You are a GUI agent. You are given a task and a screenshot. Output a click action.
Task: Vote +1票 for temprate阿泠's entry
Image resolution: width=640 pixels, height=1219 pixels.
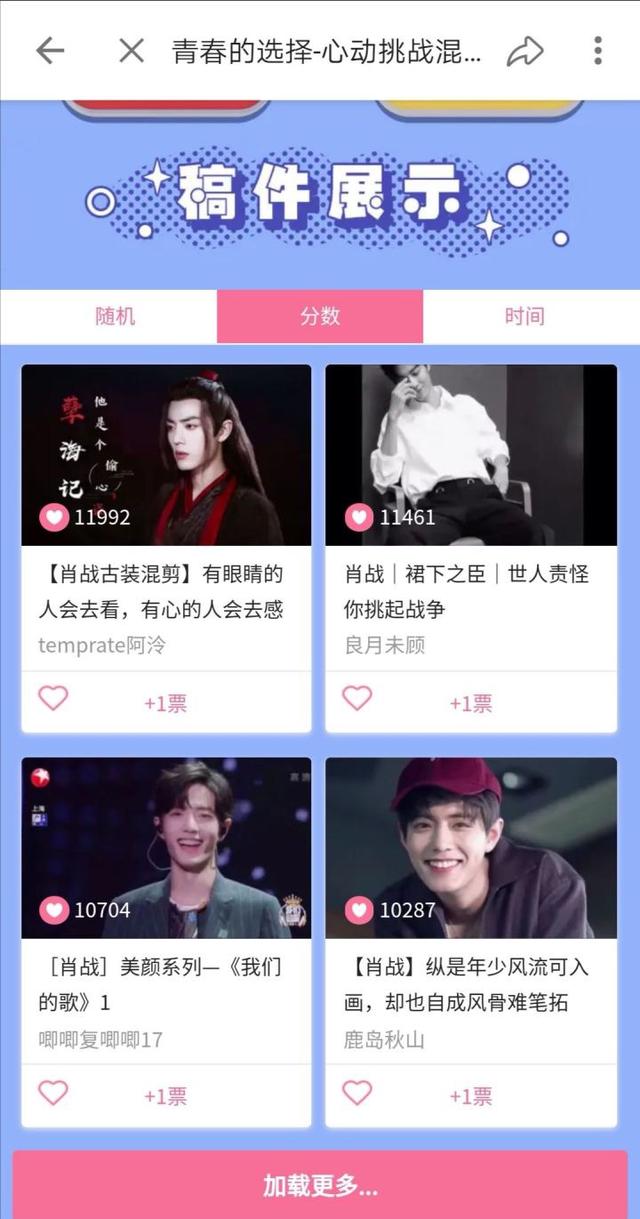tap(166, 703)
